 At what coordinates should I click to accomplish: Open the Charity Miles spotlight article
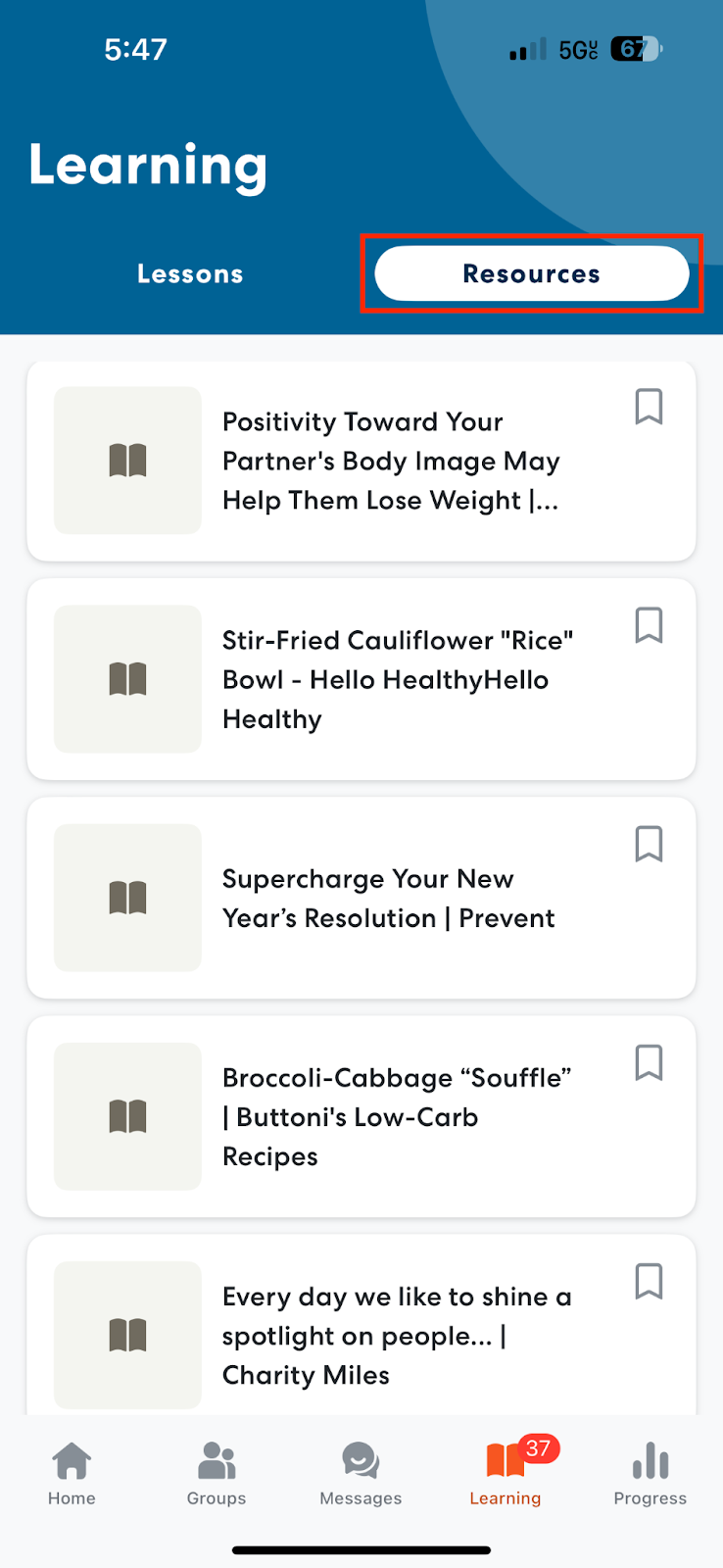(361, 1325)
